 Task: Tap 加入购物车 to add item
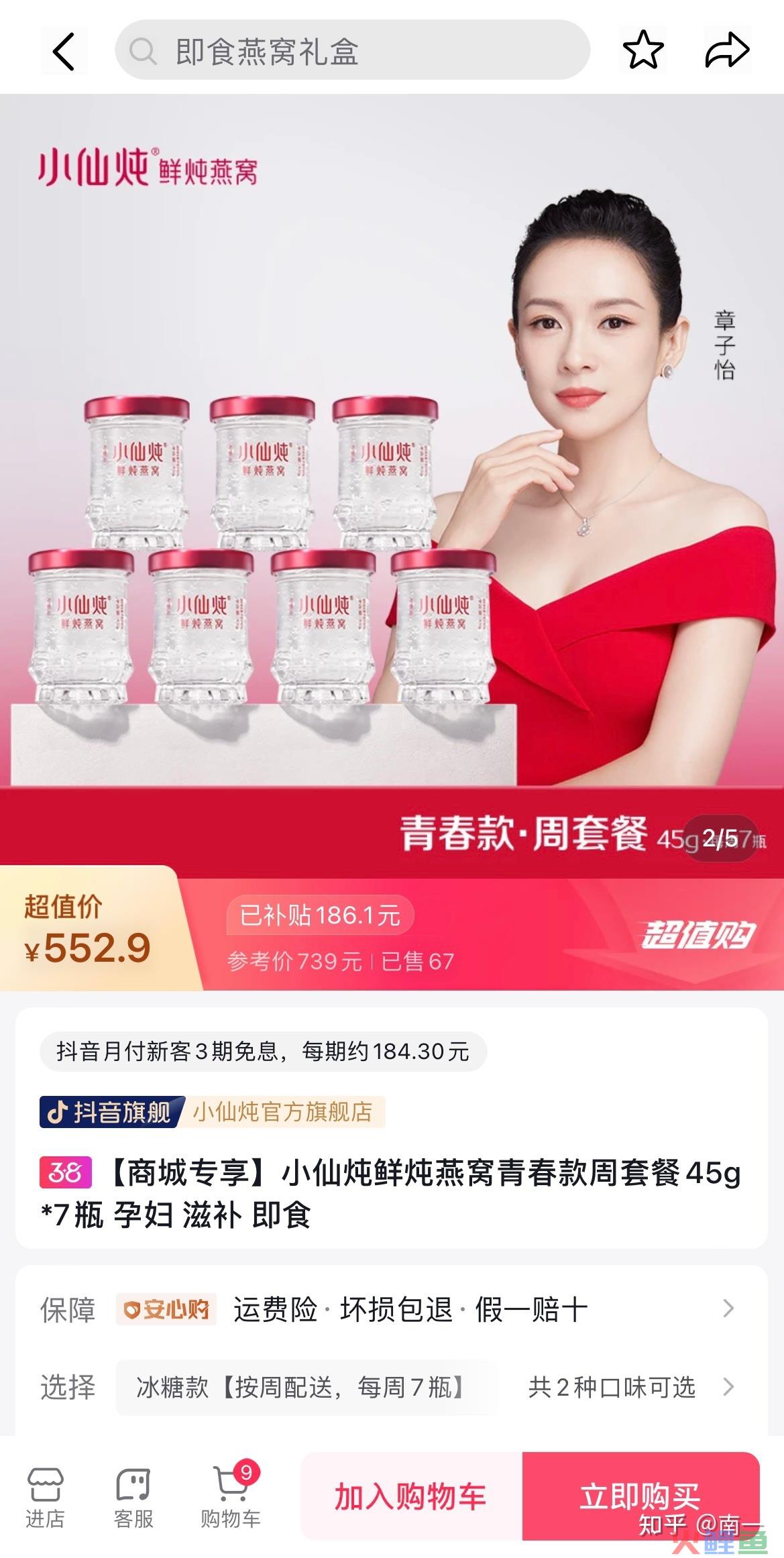pyautogui.click(x=410, y=1497)
